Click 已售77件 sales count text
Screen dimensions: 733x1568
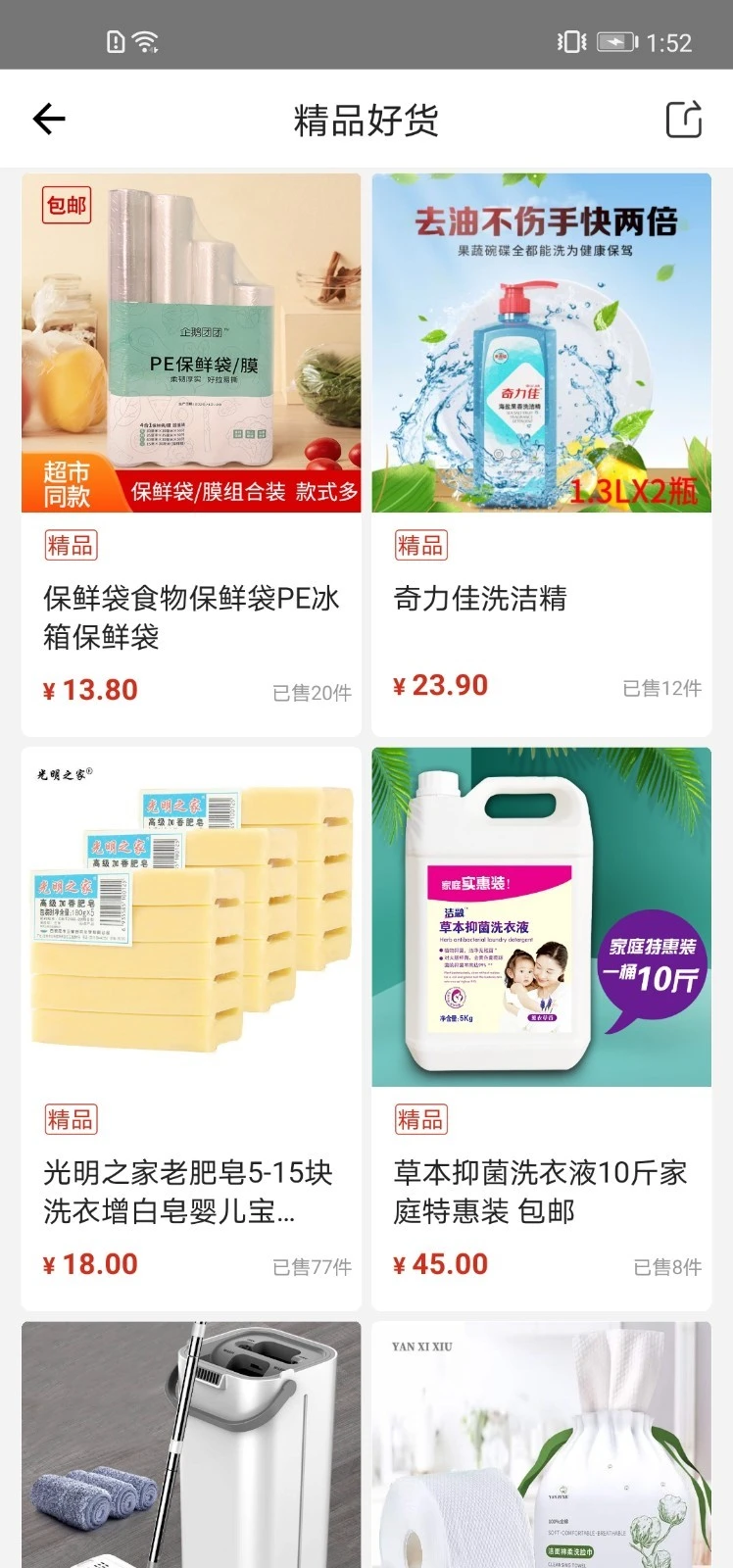pyautogui.click(x=311, y=1265)
